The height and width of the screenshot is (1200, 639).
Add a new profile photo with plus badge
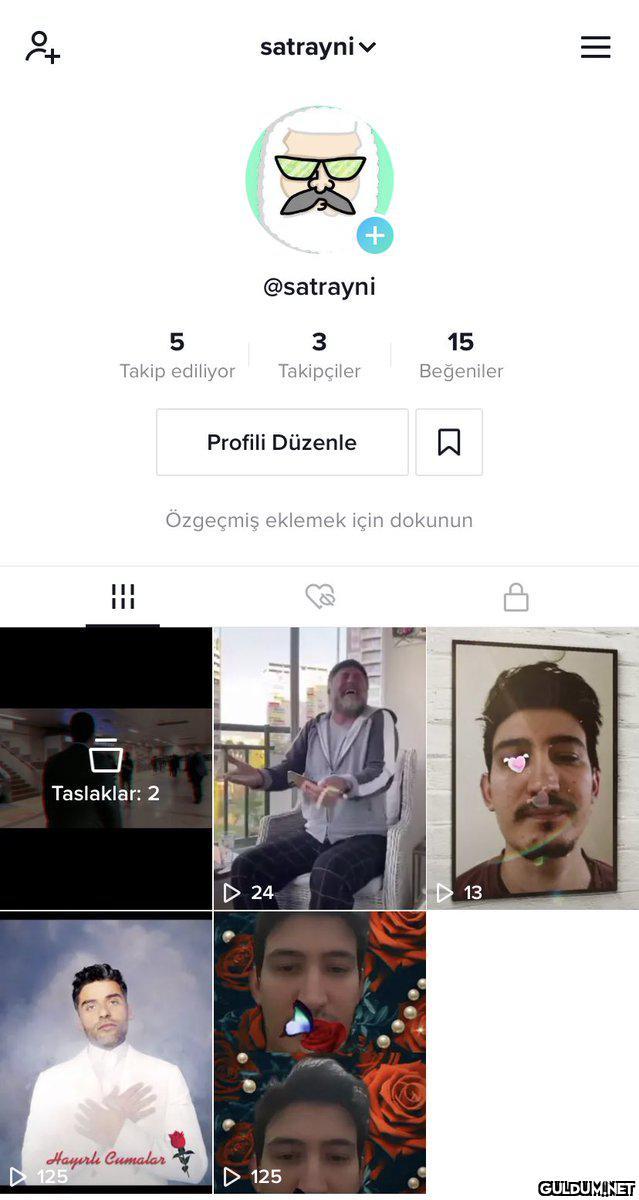coord(375,236)
